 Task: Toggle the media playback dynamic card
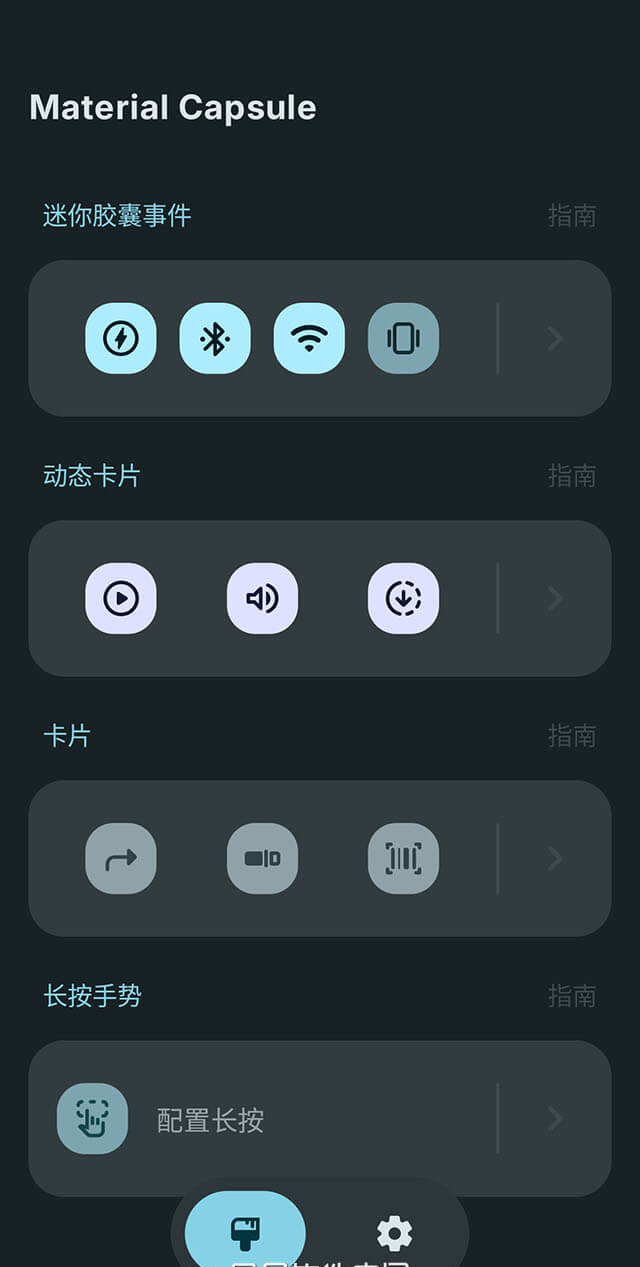(121, 599)
